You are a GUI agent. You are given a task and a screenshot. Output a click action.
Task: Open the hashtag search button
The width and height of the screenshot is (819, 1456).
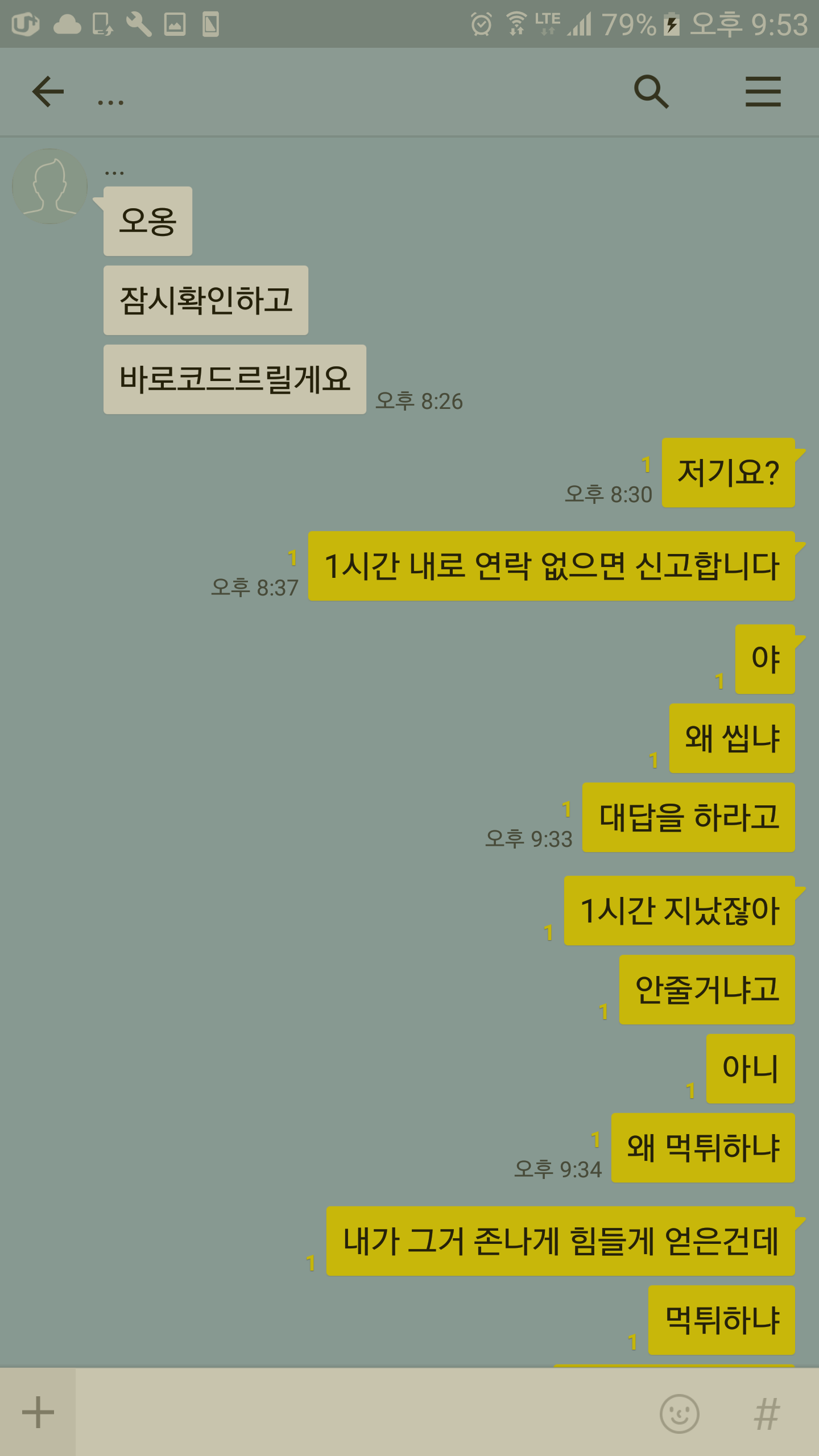[767, 1413]
